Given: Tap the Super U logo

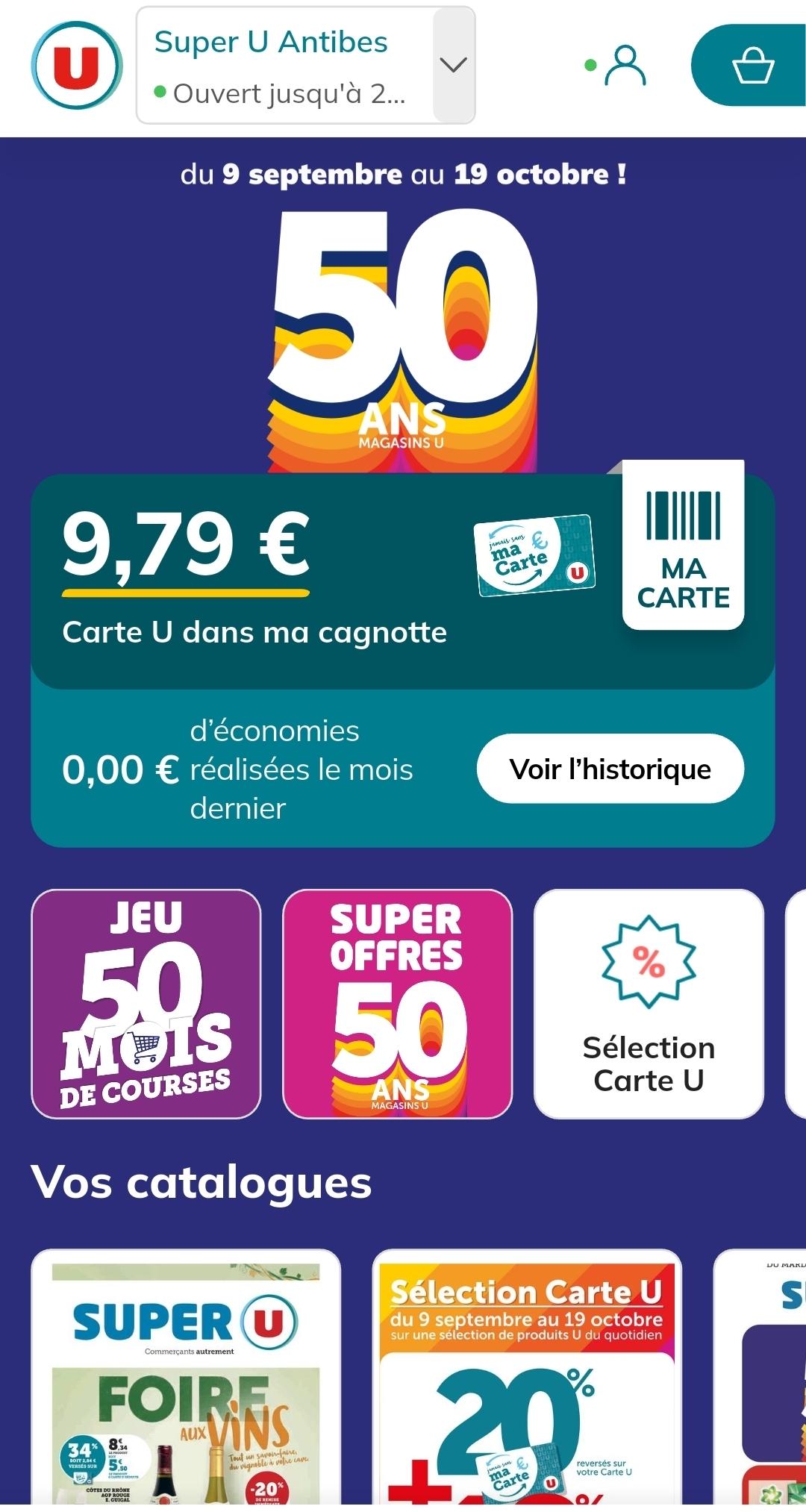Looking at the screenshot, I should [x=76, y=65].
